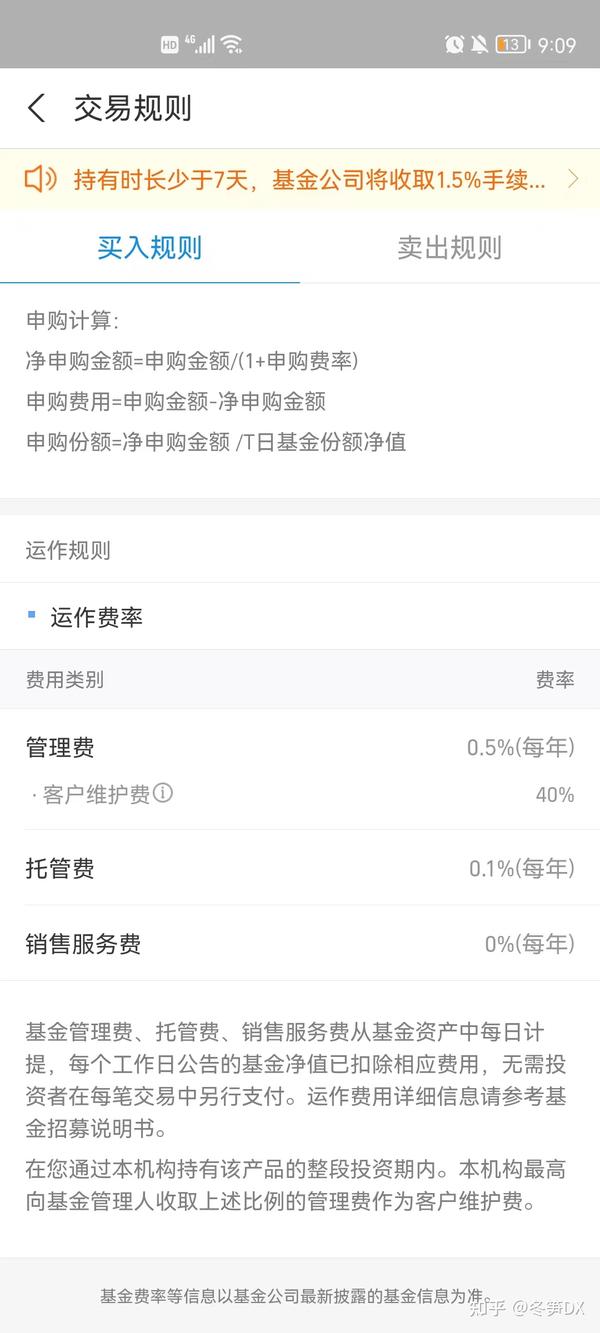The image size is (600, 1333).
Task: Show info about 客户维护费
Action: click(x=163, y=793)
